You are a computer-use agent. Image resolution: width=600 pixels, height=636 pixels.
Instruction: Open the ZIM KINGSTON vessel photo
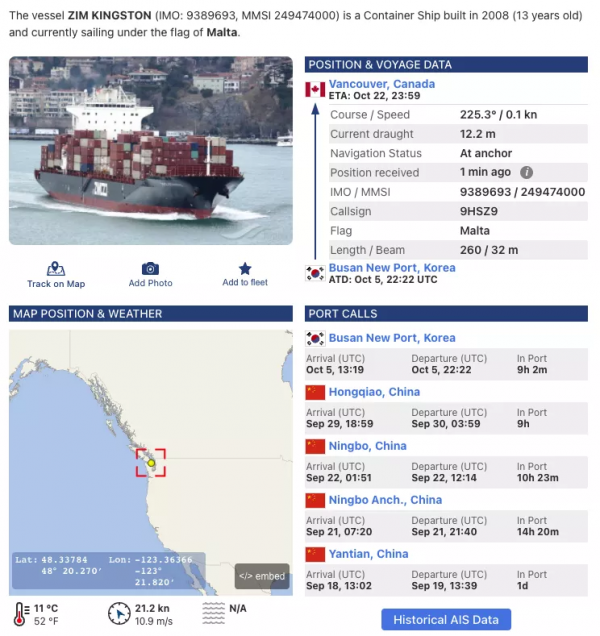tap(151, 150)
